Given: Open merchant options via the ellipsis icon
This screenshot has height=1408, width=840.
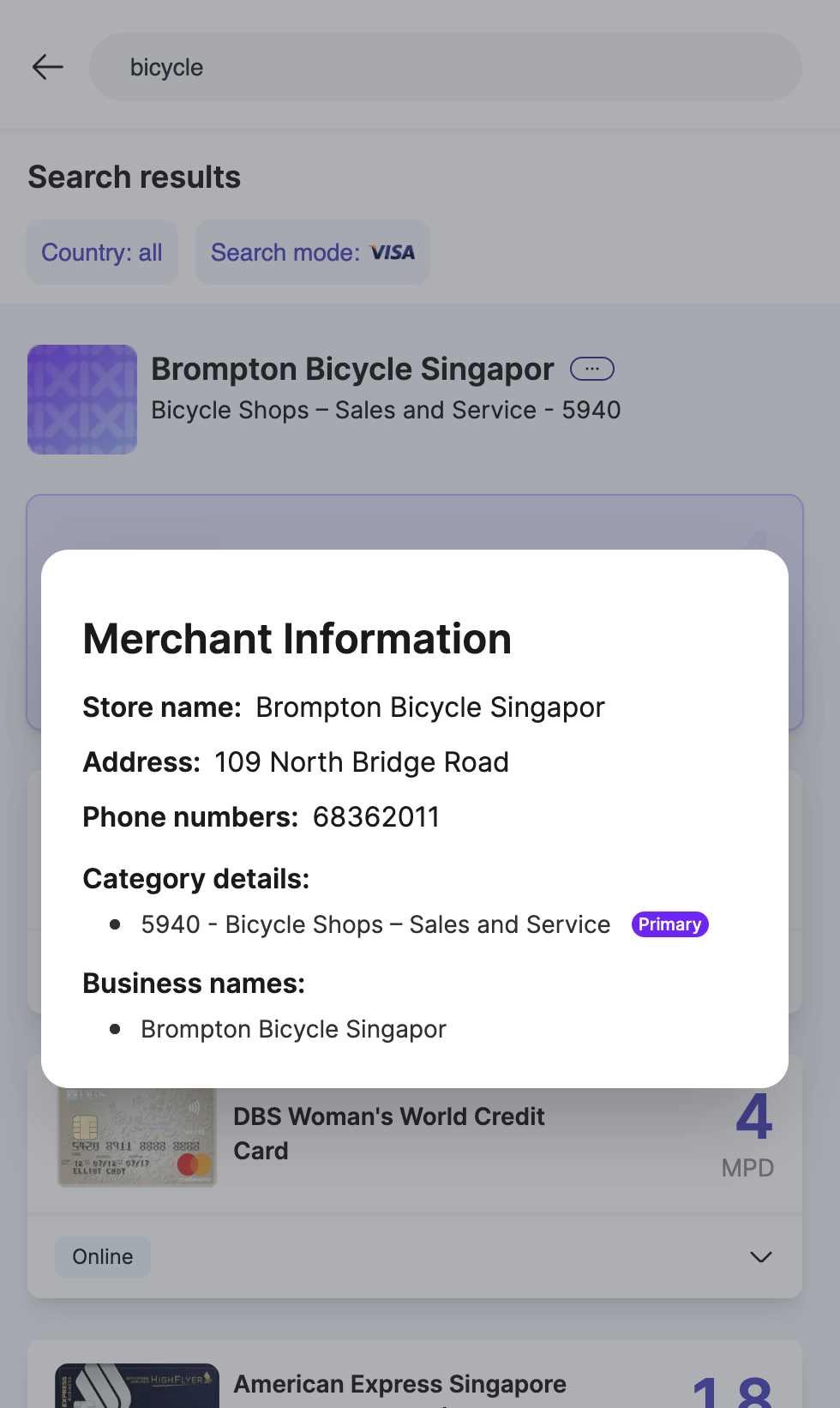Looking at the screenshot, I should (592, 369).
